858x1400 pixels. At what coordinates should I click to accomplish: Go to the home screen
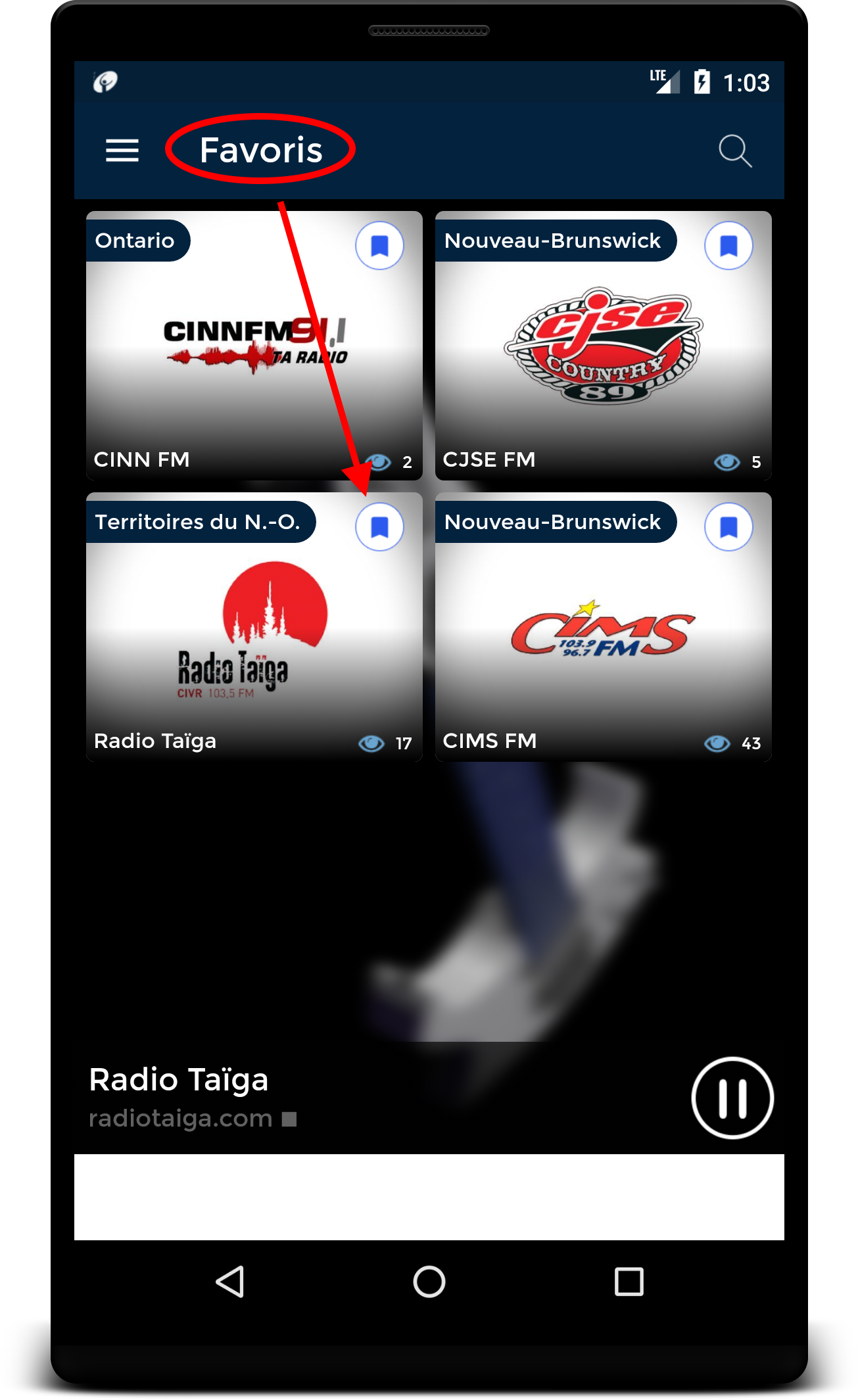(x=429, y=1282)
